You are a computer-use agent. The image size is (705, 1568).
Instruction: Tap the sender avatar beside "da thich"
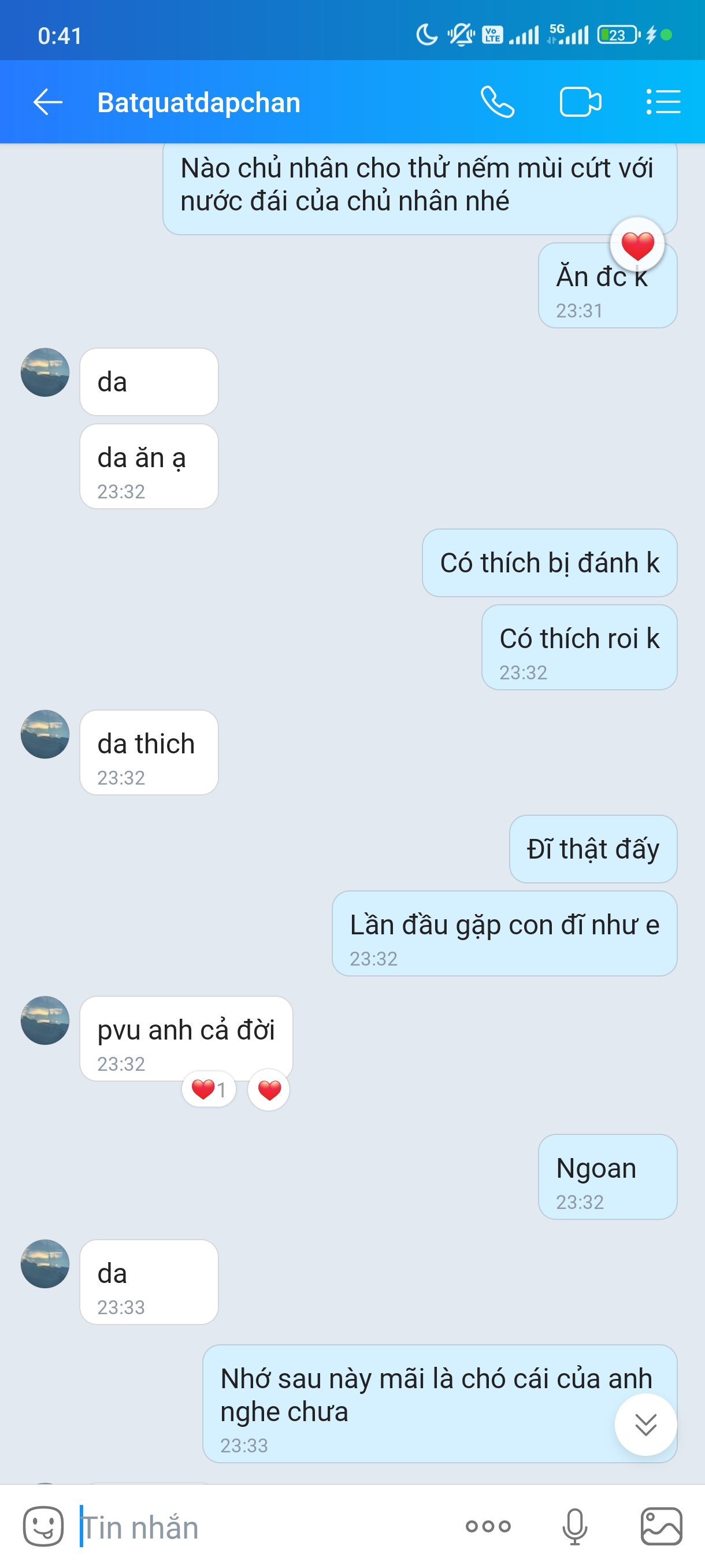tap(45, 734)
